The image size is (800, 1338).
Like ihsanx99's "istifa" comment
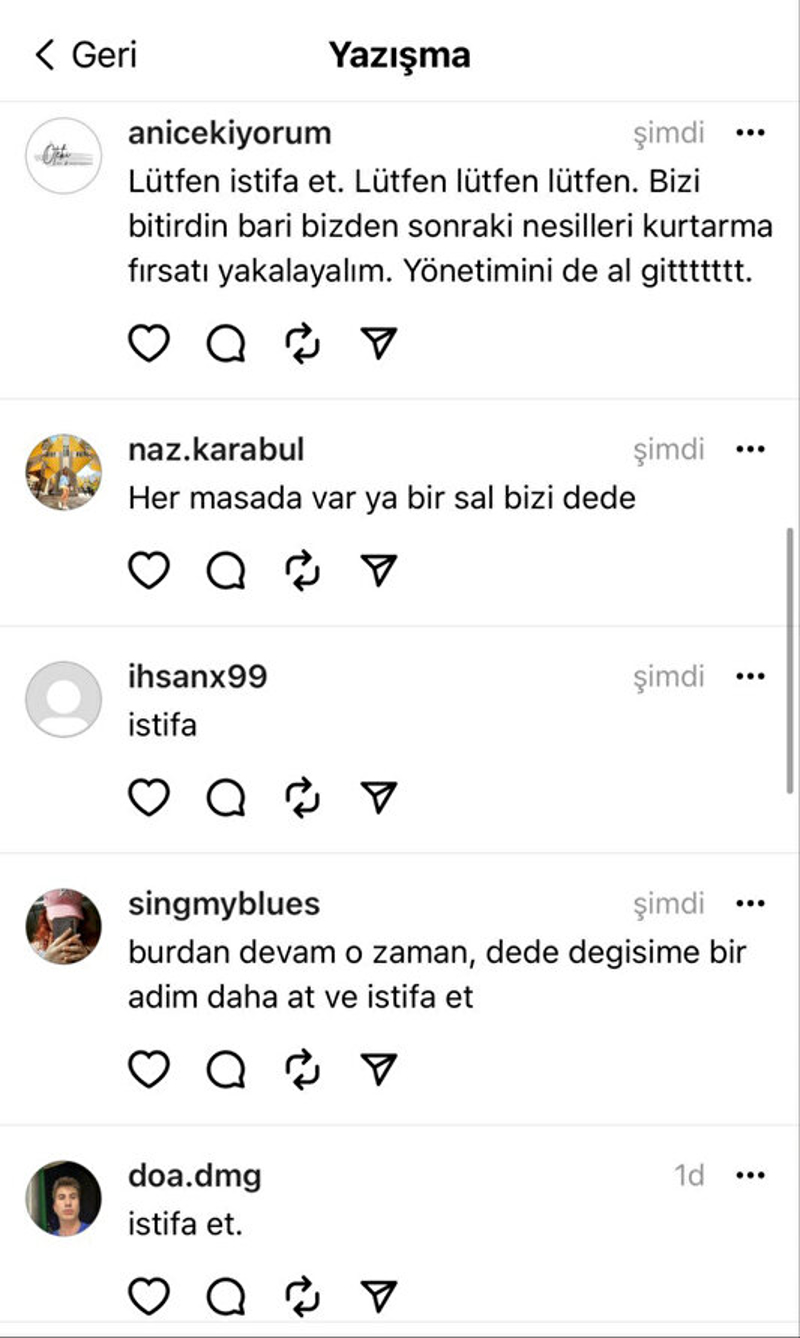pos(149,797)
